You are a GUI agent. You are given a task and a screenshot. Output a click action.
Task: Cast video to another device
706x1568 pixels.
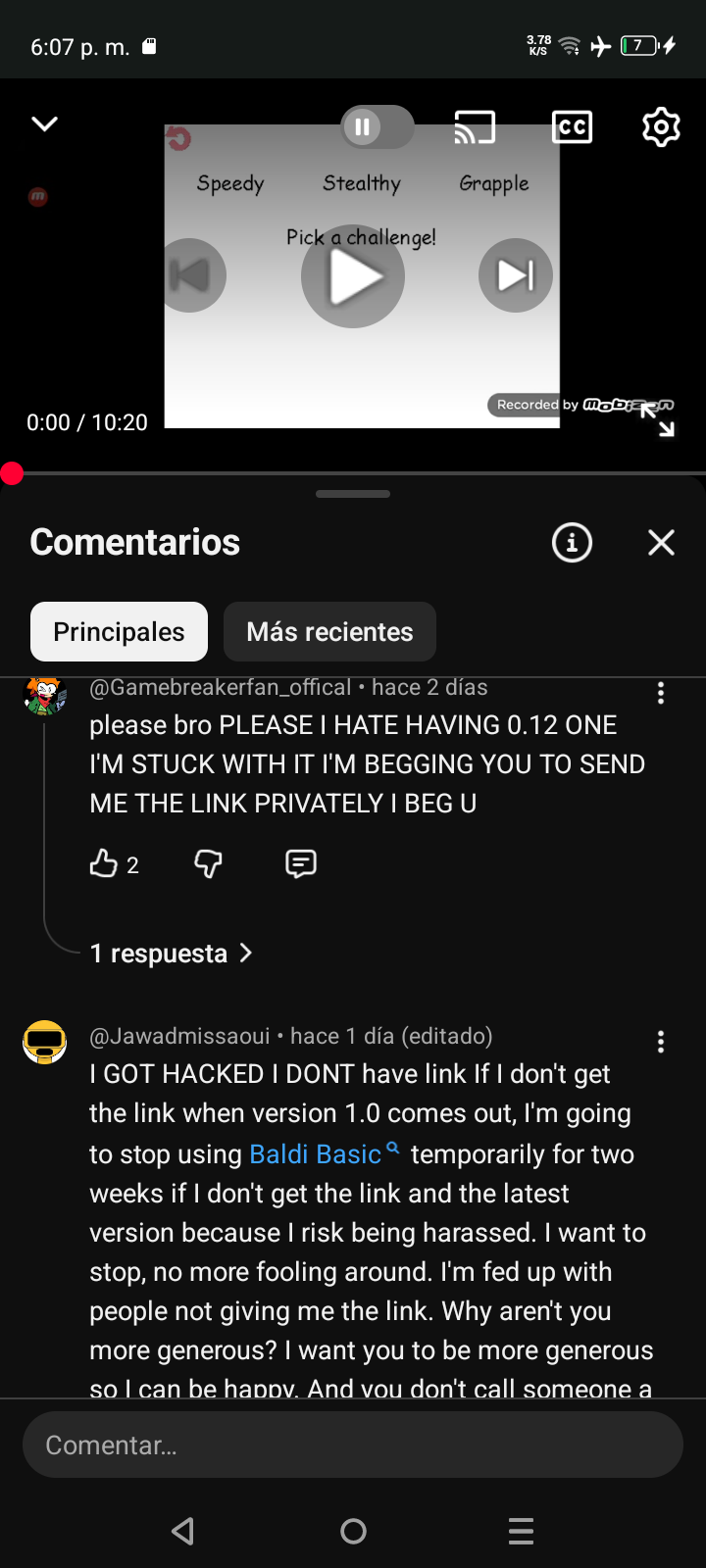(x=475, y=127)
